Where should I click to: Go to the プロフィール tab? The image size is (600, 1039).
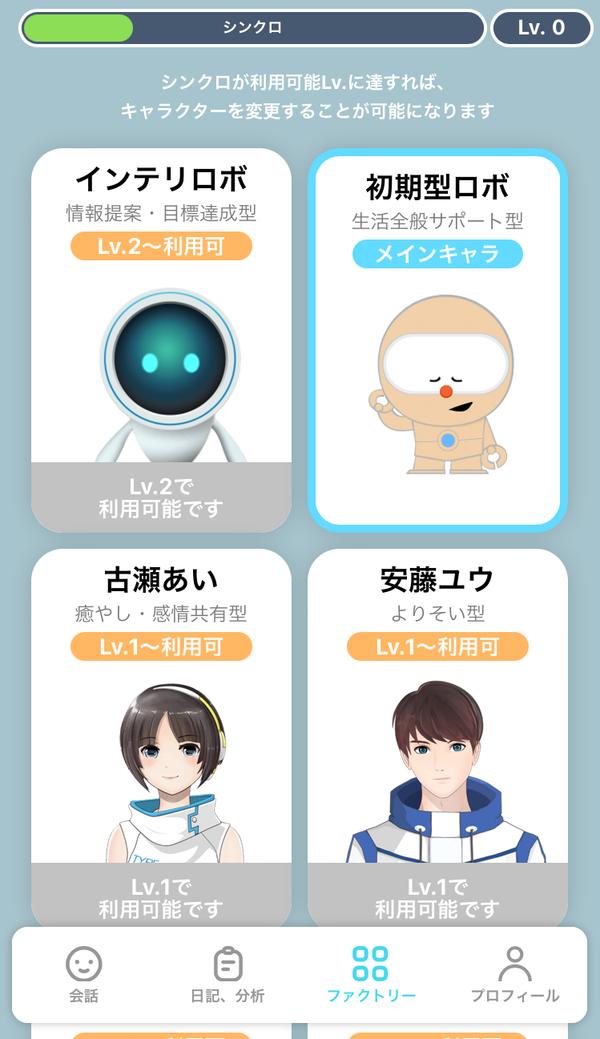click(x=514, y=974)
